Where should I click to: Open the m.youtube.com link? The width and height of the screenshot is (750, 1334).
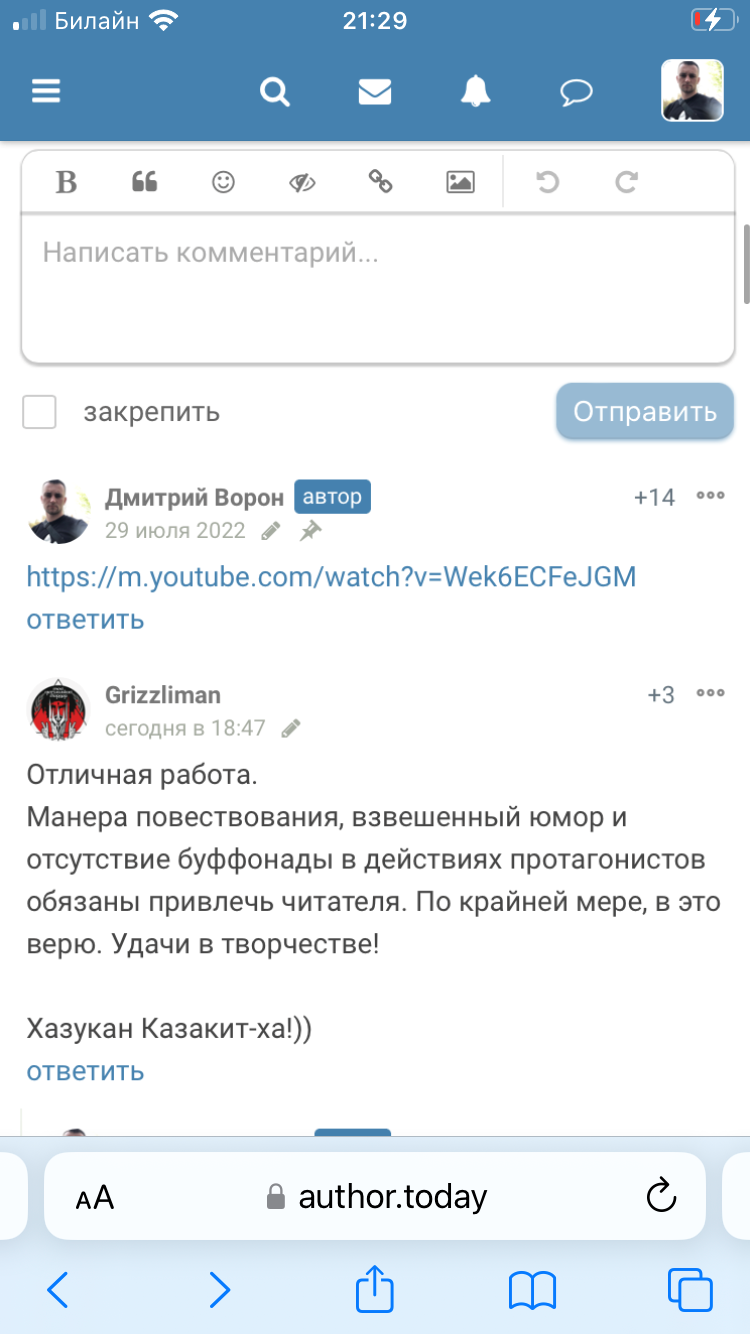pos(331,577)
